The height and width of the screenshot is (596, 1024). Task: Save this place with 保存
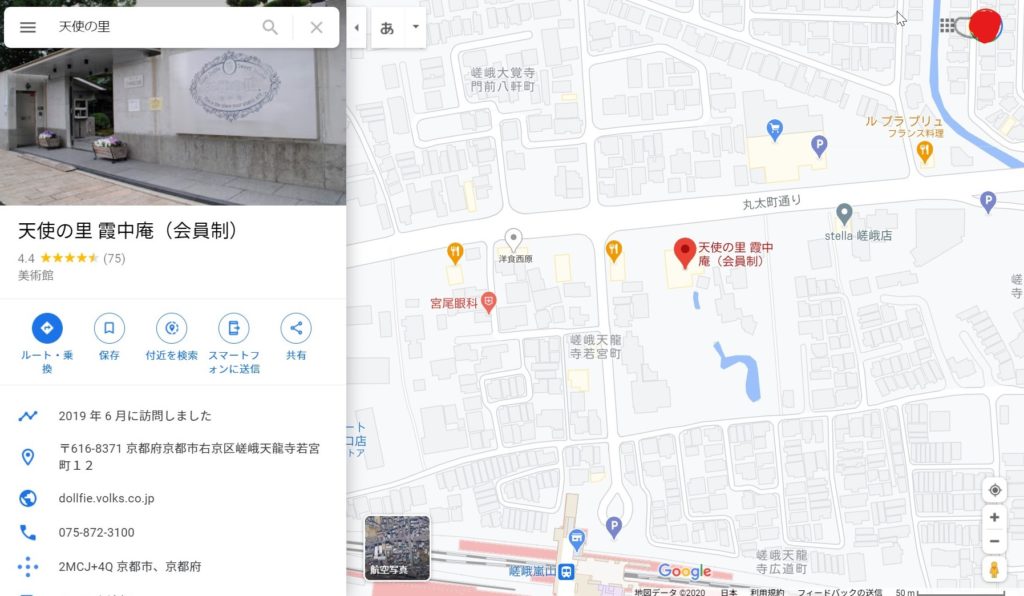(x=109, y=328)
